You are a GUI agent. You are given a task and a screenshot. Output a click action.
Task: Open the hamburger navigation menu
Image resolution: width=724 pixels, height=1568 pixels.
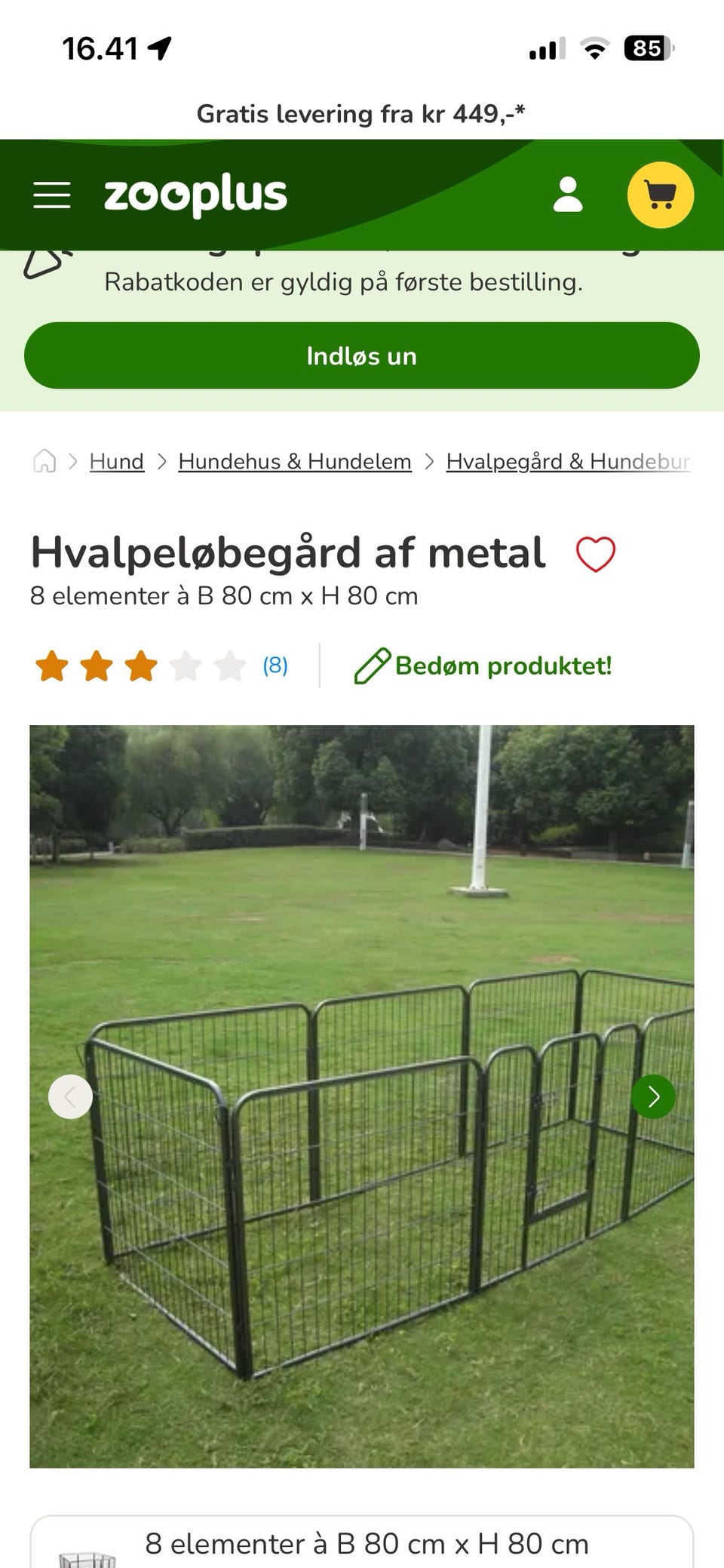click(51, 195)
